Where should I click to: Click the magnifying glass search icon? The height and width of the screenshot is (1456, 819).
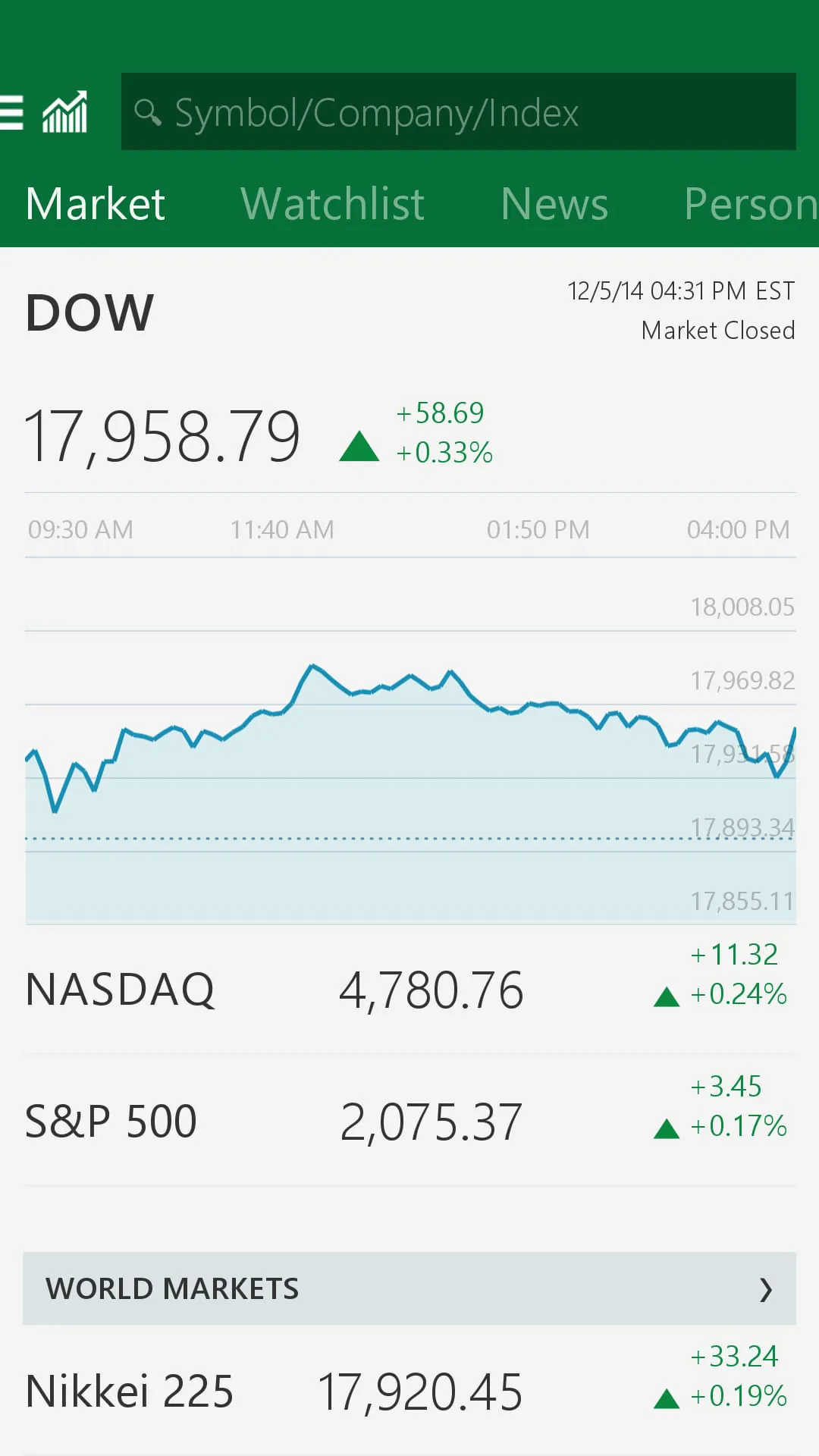point(149,112)
